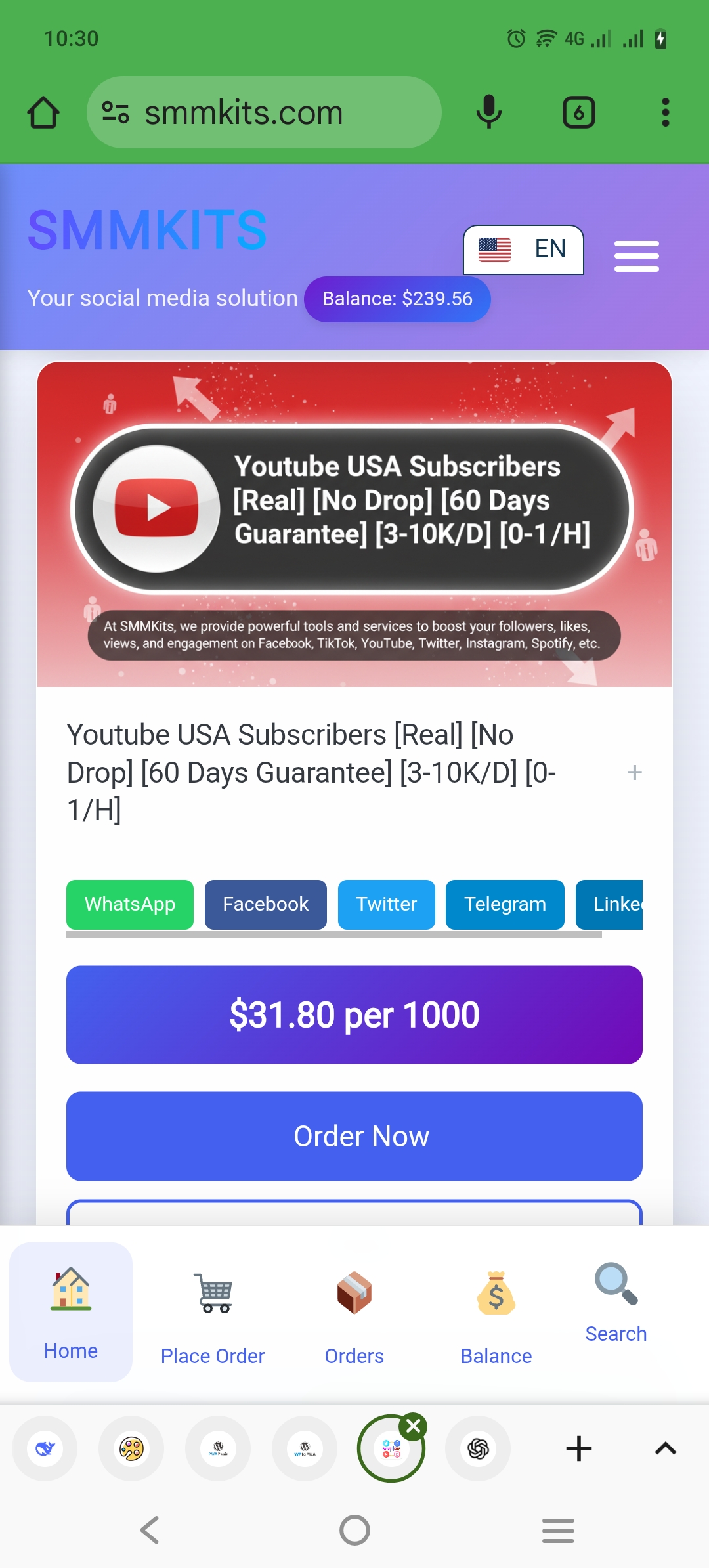Open the ChatGPT floating bubble
The image size is (709, 1568).
pos(478,1448)
